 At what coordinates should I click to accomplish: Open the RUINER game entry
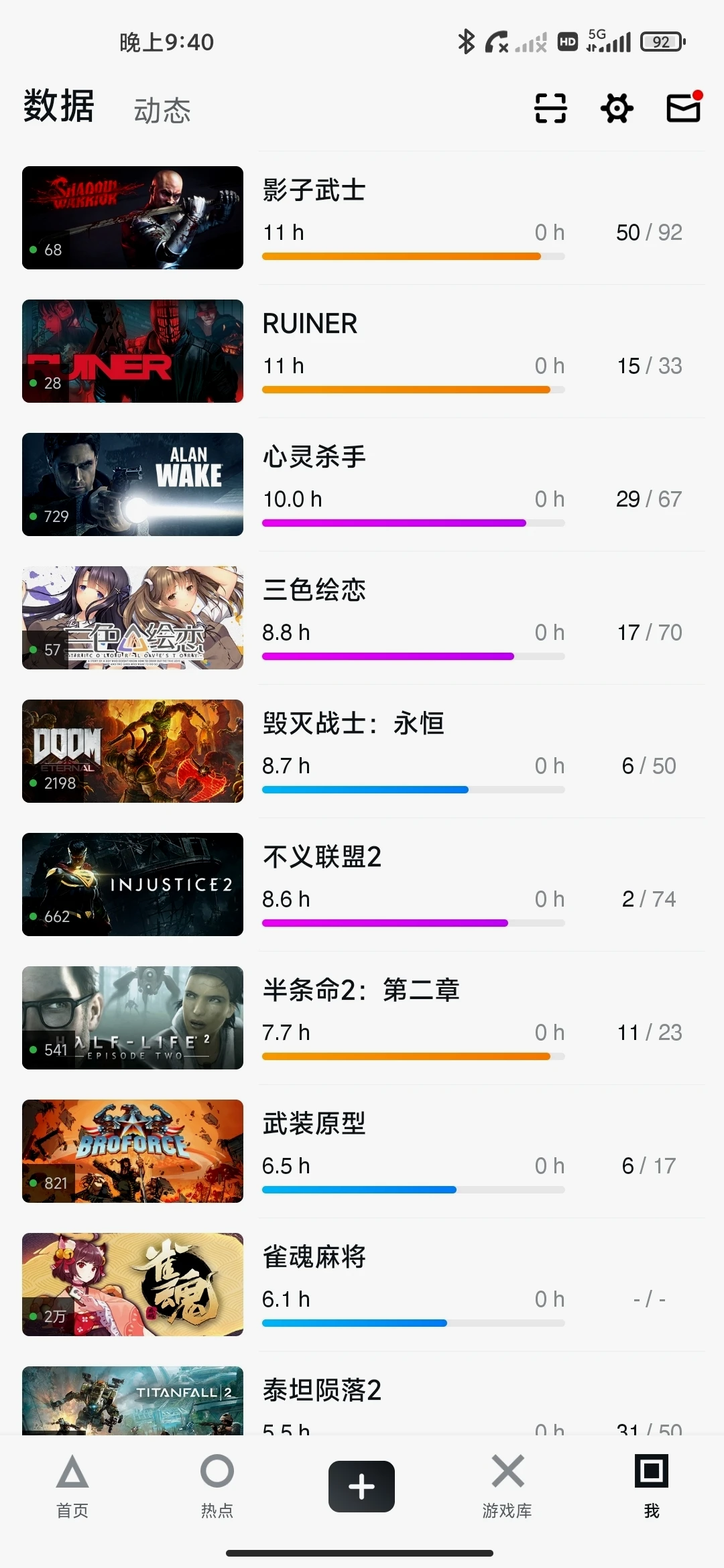coord(363,351)
